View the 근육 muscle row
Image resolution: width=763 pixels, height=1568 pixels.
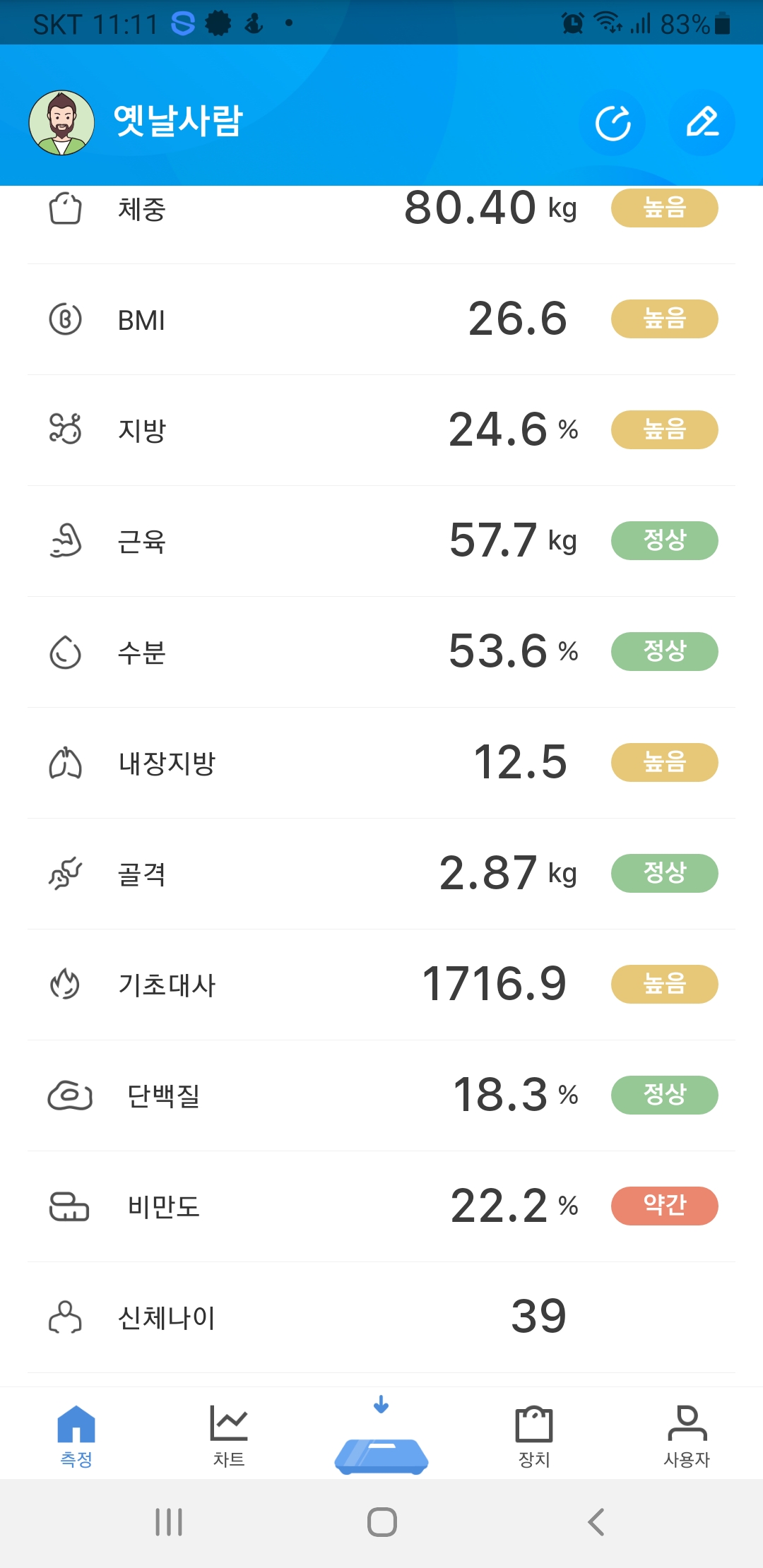(381, 541)
